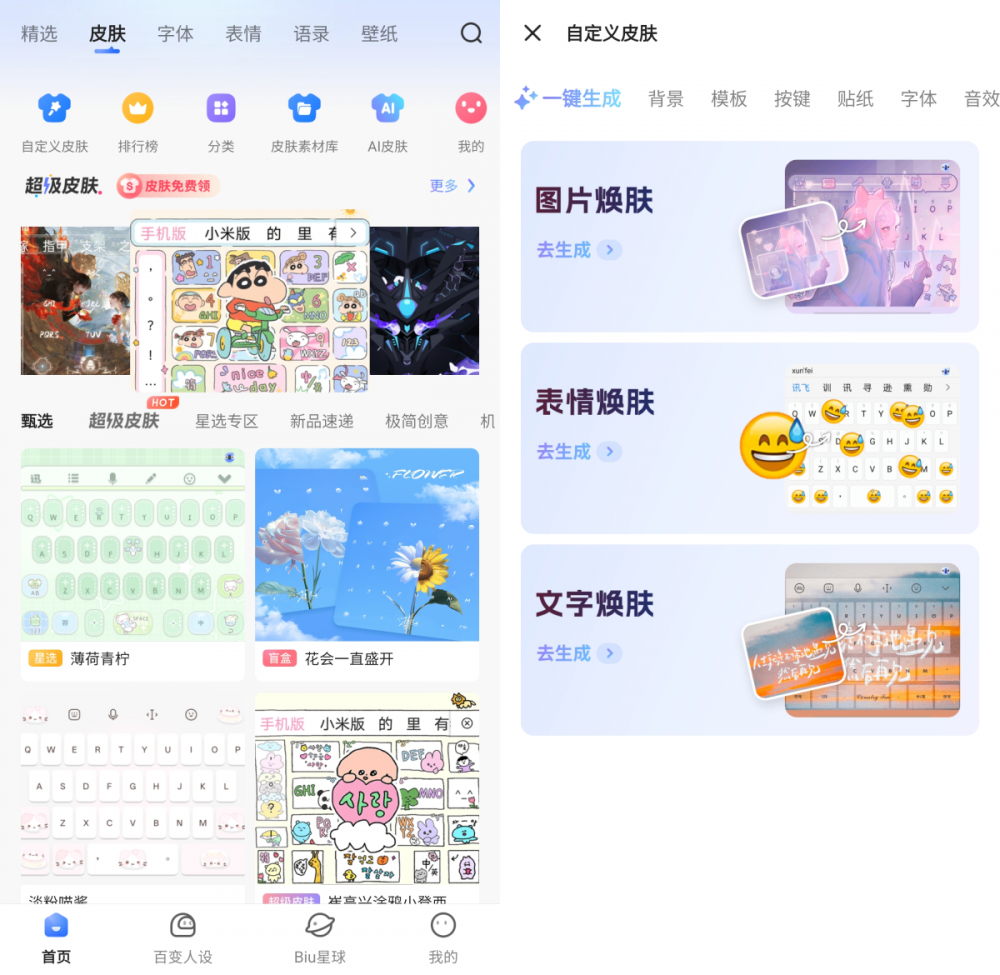
Task: Switch to the 百变人设 bottom tab
Action: click(183, 938)
